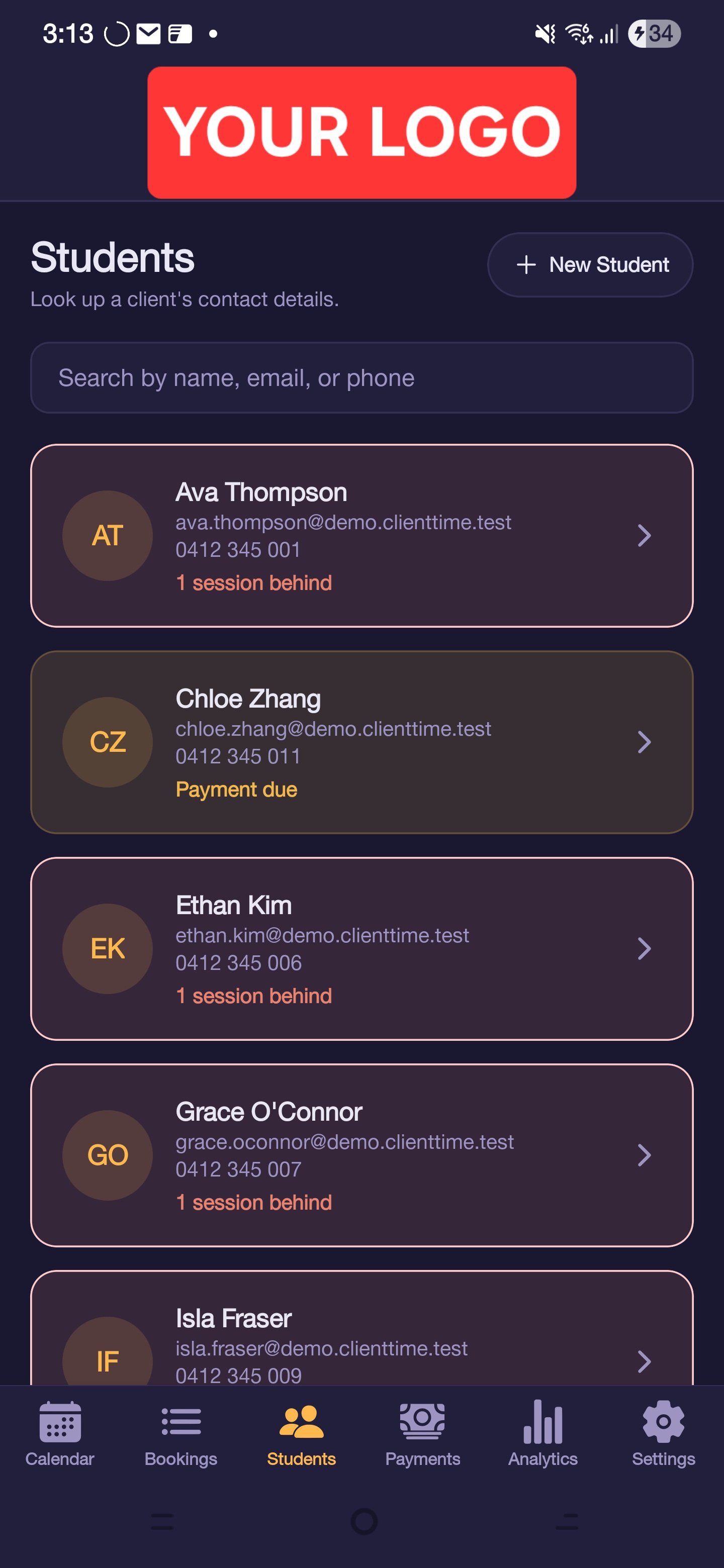Viewport: 724px width, 1568px height.
Task: Open Ethan Kim's student card
Action: (361, 948)
